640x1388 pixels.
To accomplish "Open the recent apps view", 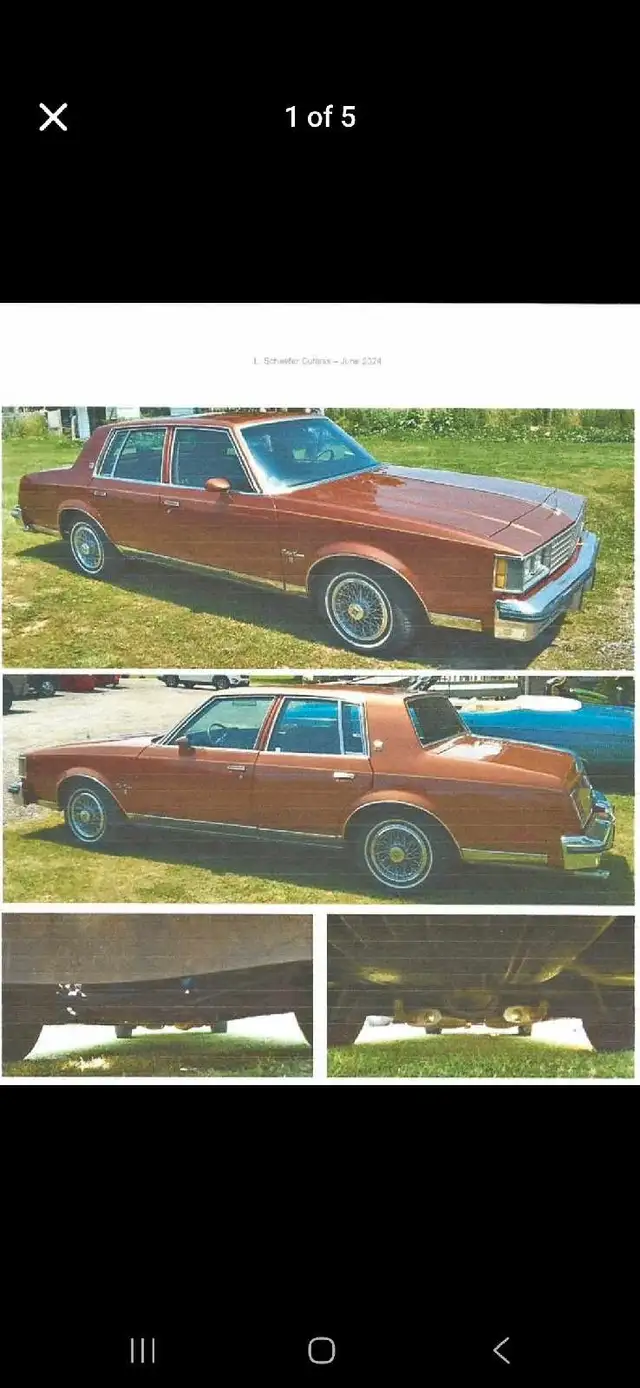I will 142,1350.
